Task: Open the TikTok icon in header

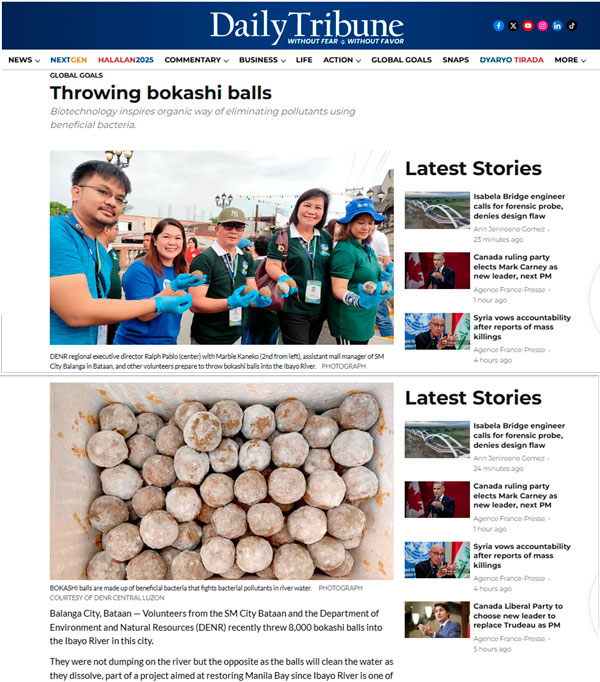Action: click(x=572, y=26)
